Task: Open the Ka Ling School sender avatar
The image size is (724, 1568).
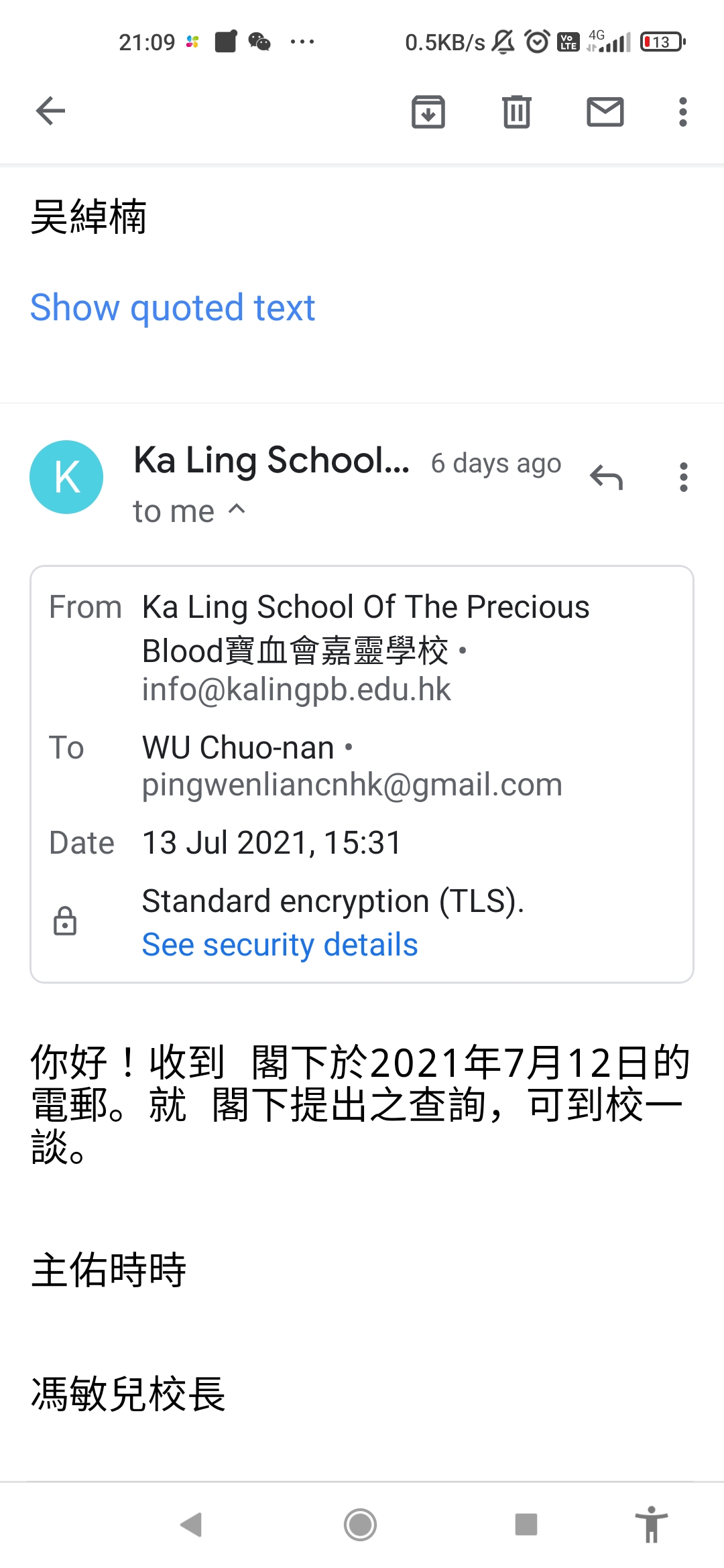Action: (x=66, y=477)
